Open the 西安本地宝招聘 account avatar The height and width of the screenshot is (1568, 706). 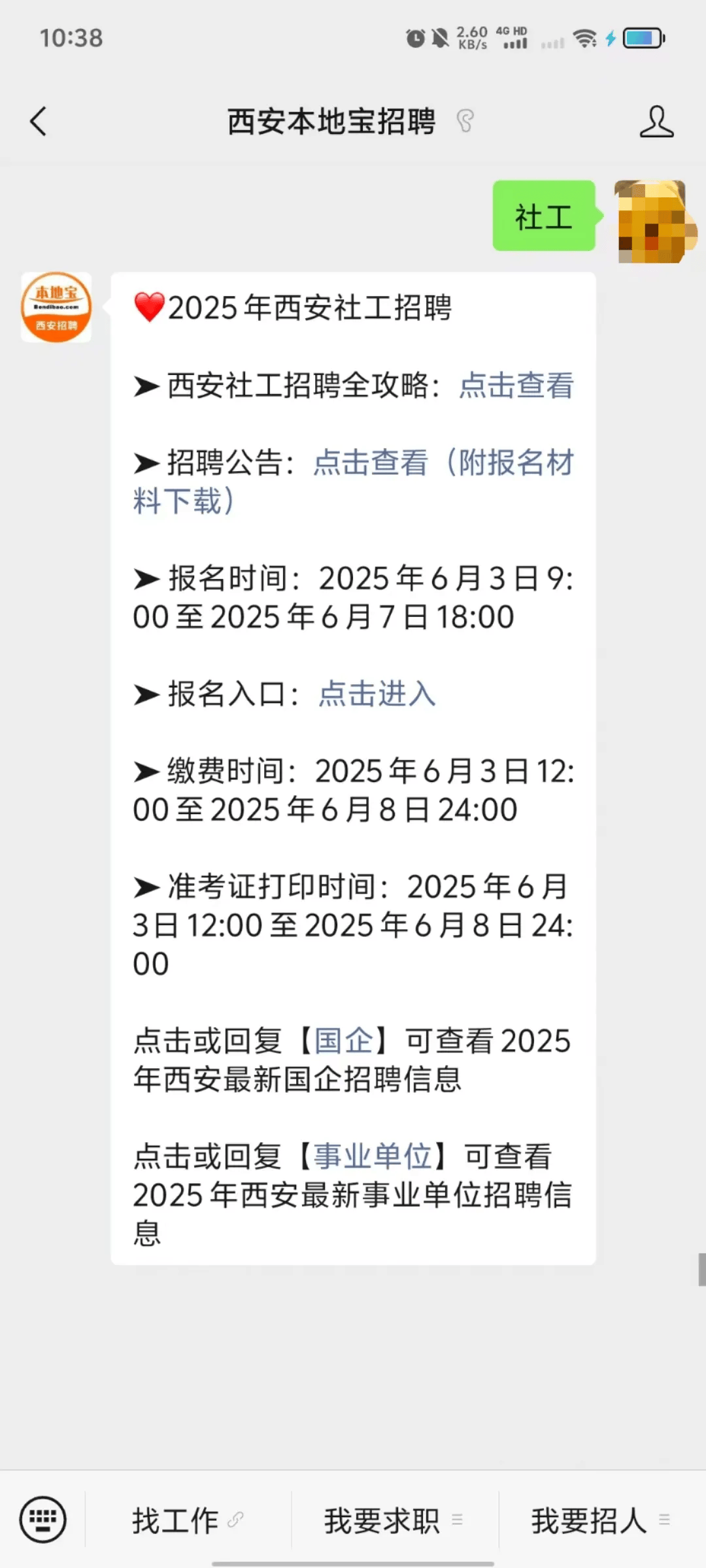(56, 307)
